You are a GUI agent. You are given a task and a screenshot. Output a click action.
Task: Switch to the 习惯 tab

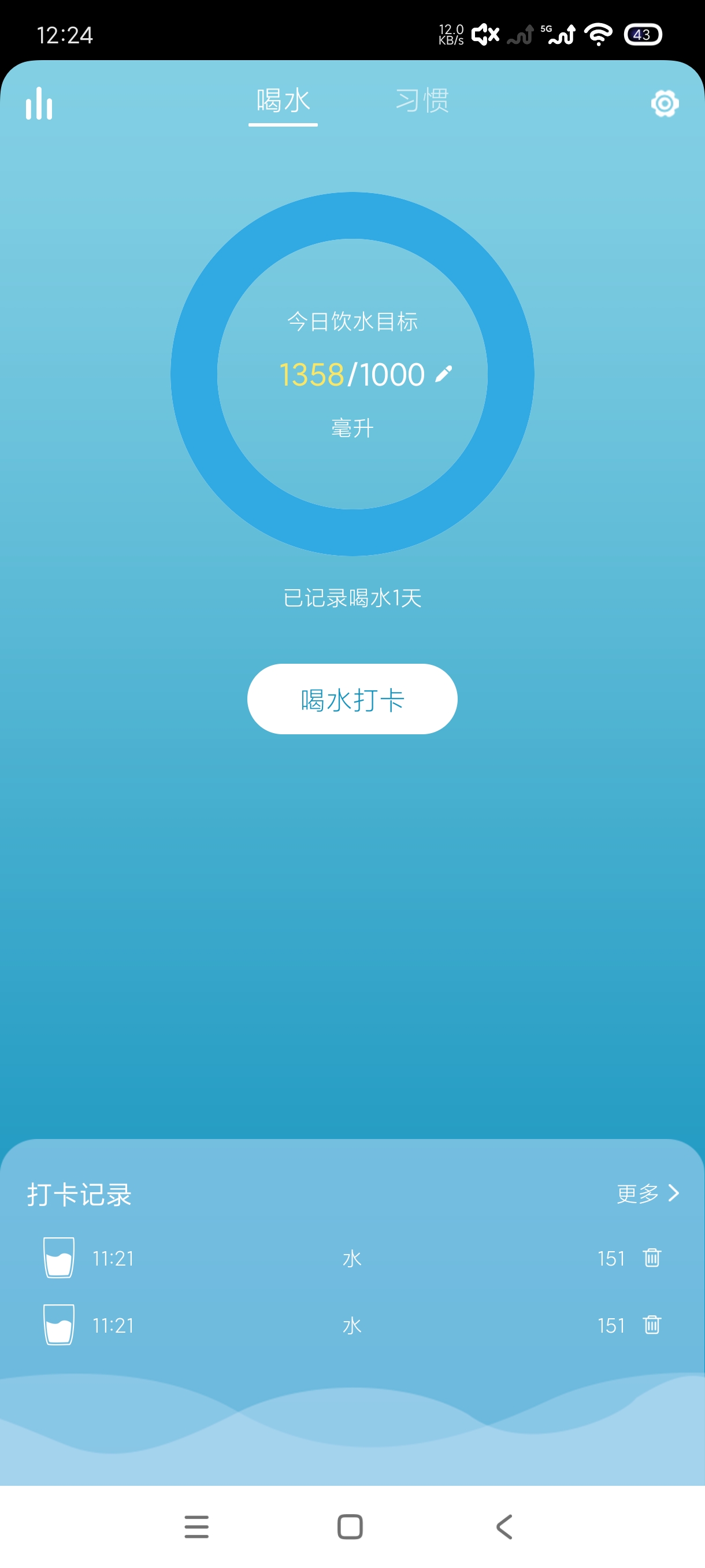point(422,102)
